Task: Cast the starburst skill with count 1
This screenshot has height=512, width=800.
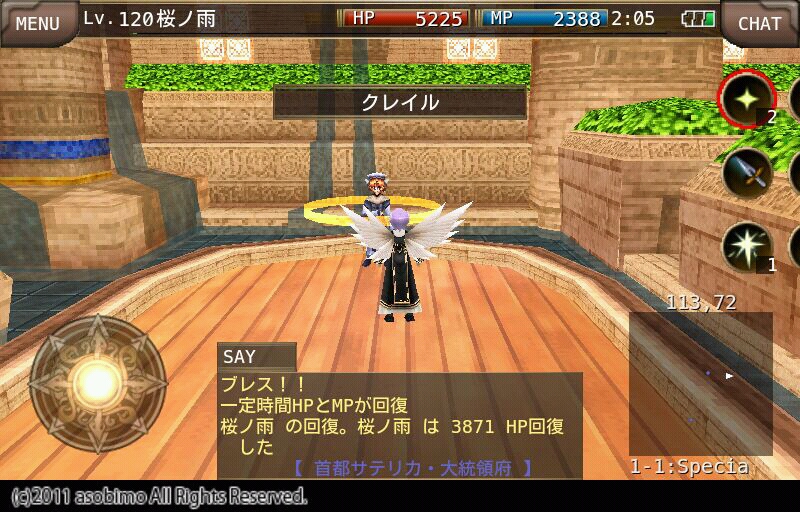Action: click(x=748, y=247)
